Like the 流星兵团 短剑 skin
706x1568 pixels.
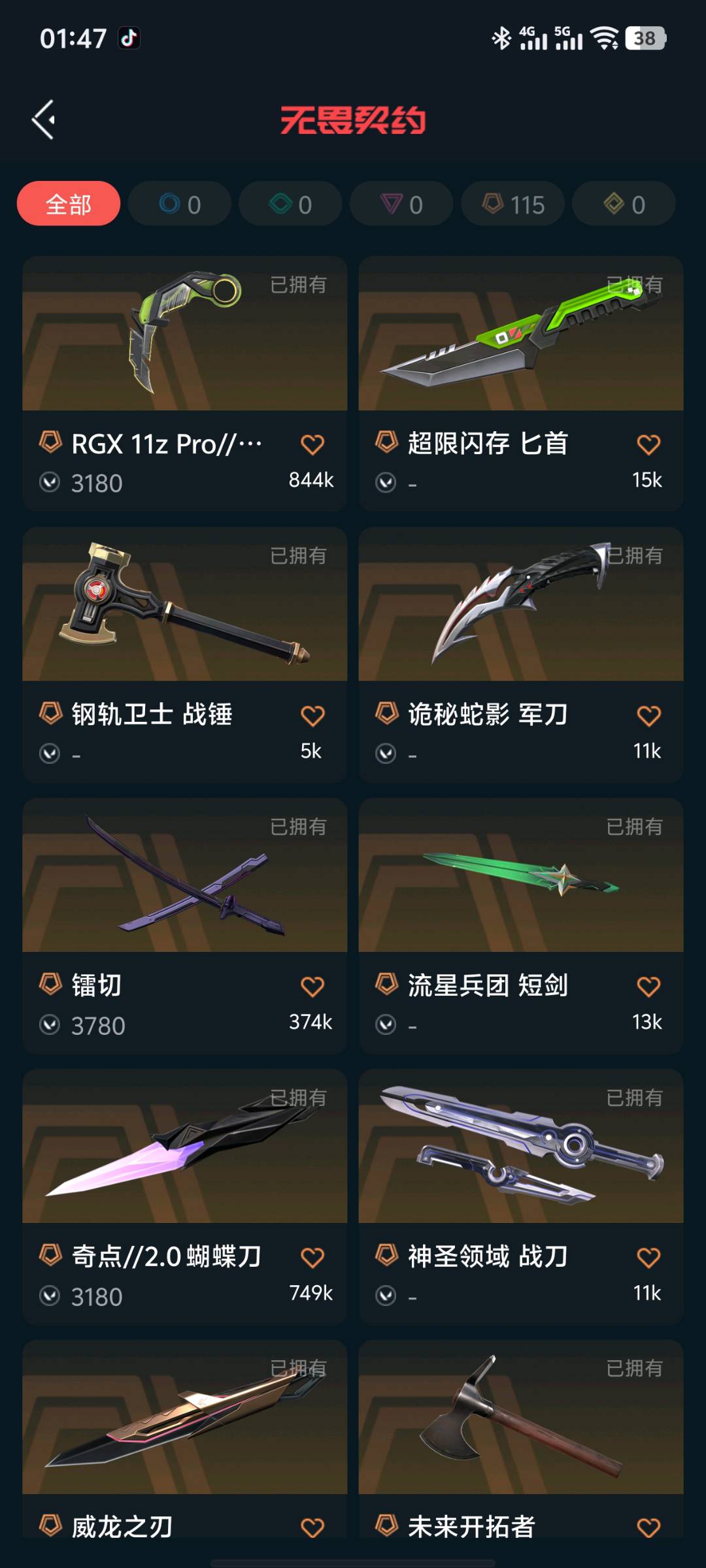pos(648,987)
